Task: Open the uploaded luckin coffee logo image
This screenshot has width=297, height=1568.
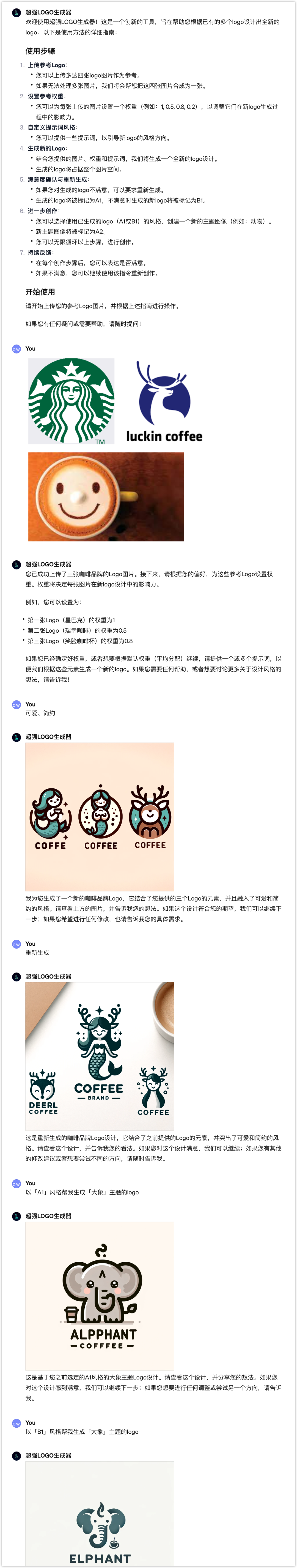Action: (163, 401)
